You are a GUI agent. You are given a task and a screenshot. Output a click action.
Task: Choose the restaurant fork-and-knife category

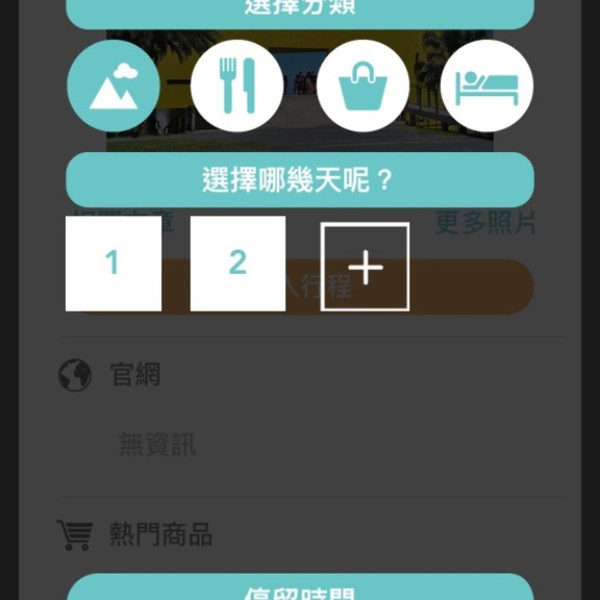(x=237, y=86)
